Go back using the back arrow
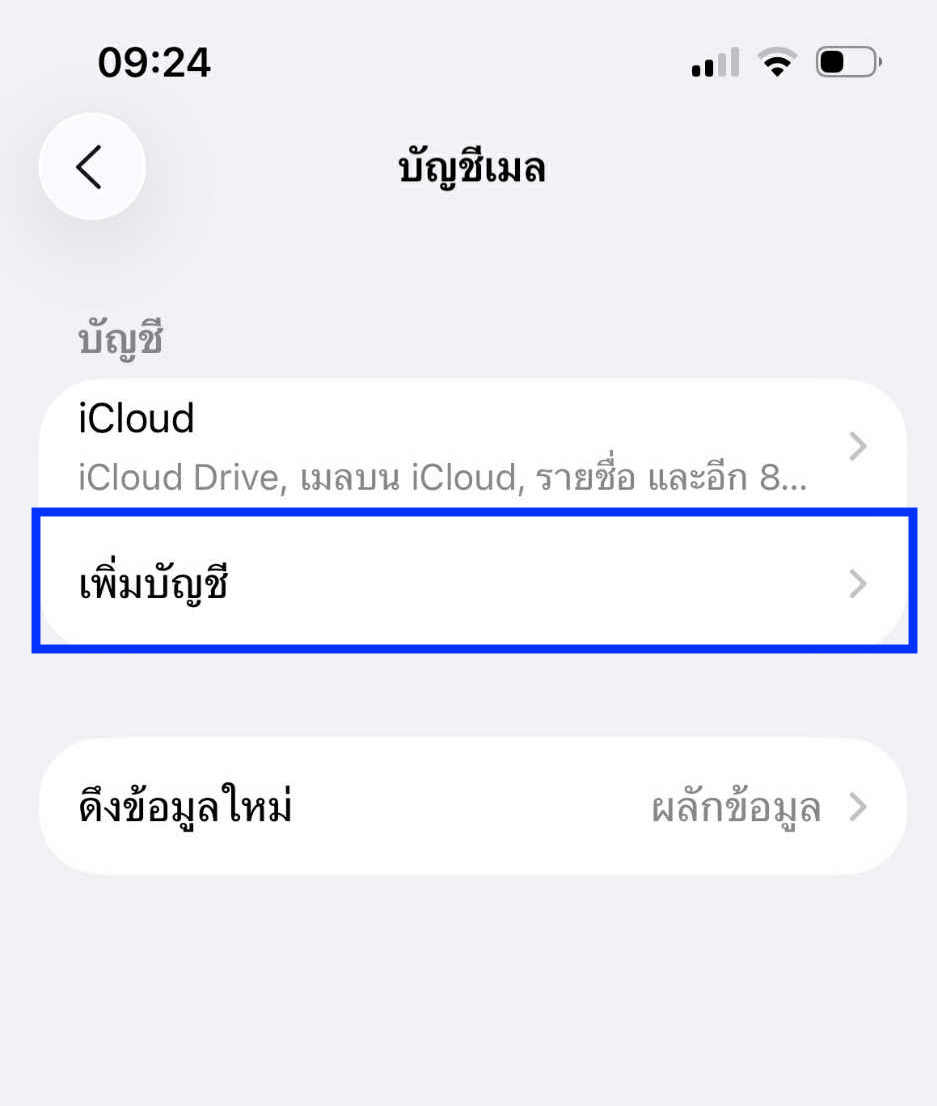The width and height of the screenshot is (937, 1106). pyautogui.click(x=91, y=167)
